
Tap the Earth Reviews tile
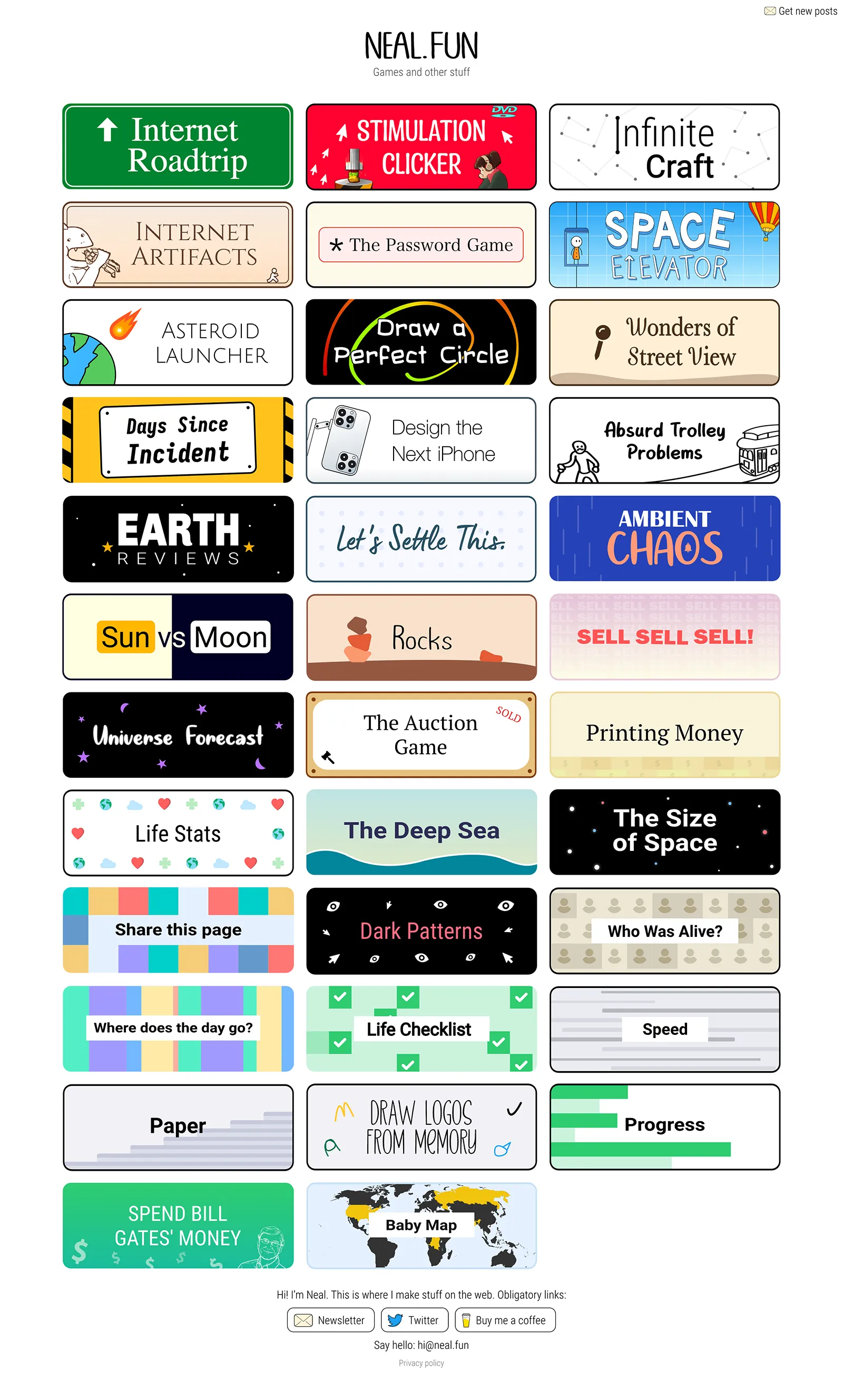pyautogui.click(x=178, y=539)
